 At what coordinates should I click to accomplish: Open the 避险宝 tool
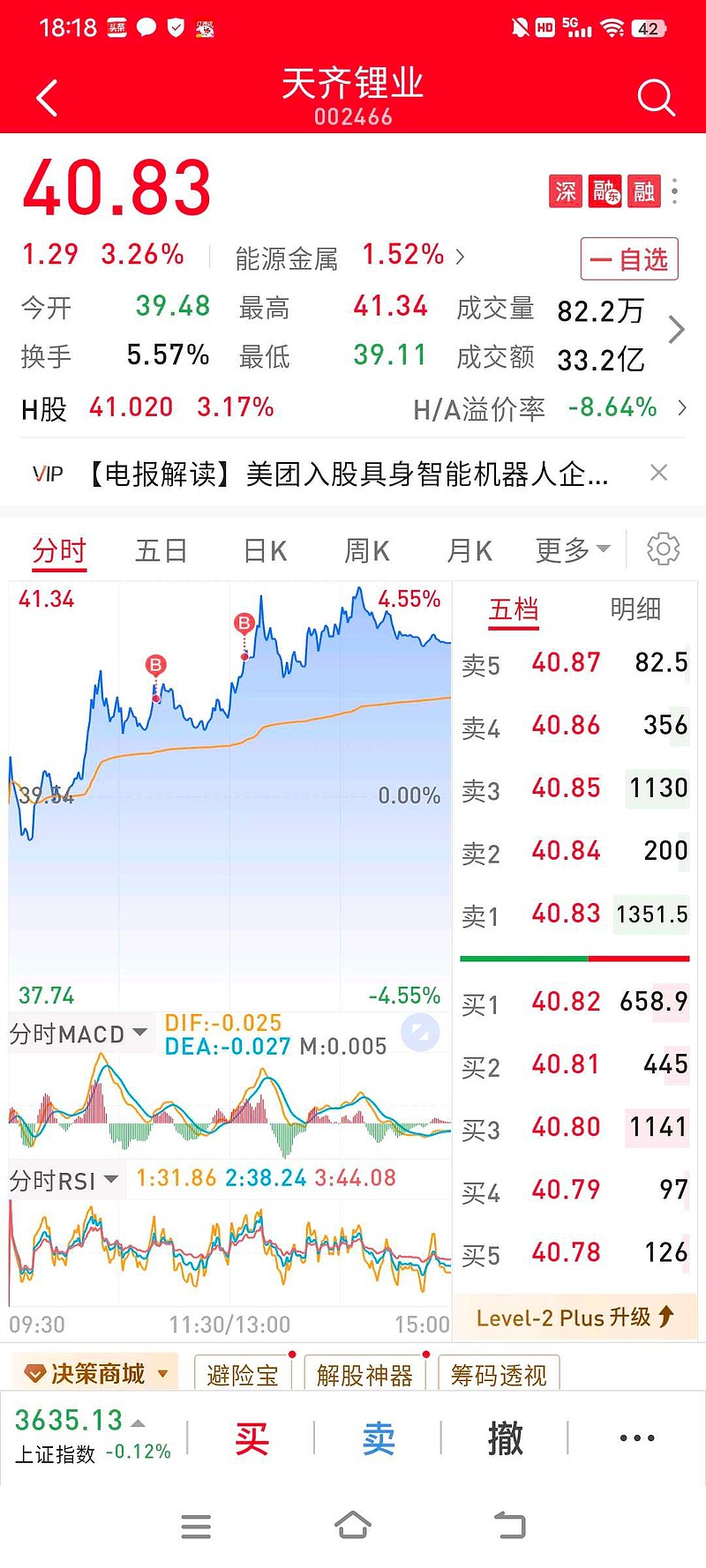pos(243,1374)
